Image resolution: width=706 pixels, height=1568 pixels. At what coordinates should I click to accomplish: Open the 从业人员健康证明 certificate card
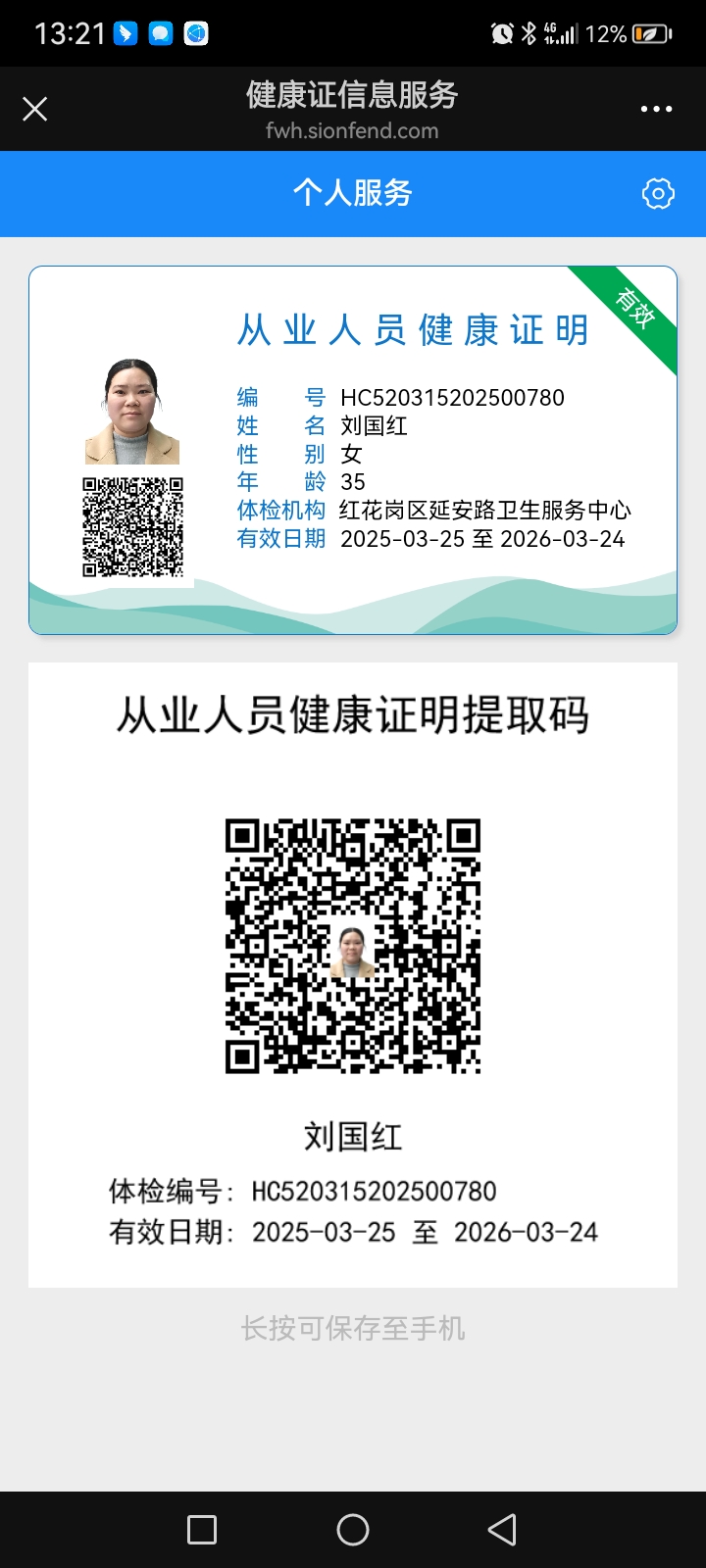353,451
